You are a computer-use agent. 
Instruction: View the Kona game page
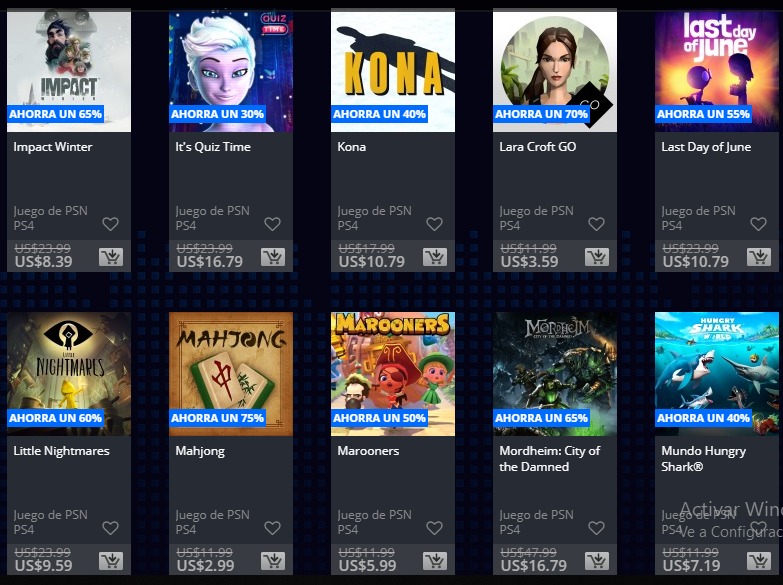pyautogui.click(x=392, y=70)
